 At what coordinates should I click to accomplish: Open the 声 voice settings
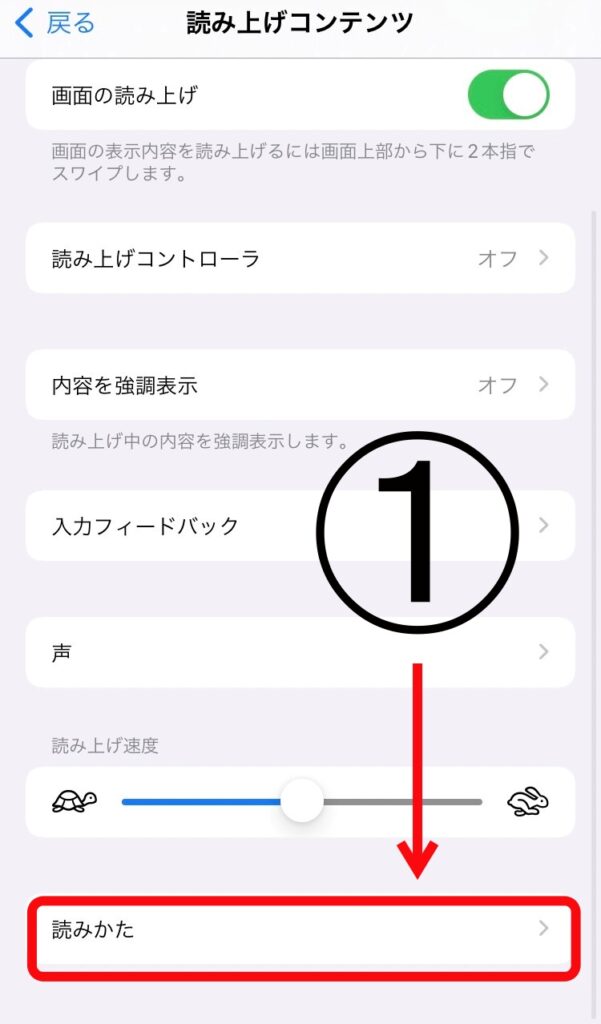pos(300,652)
